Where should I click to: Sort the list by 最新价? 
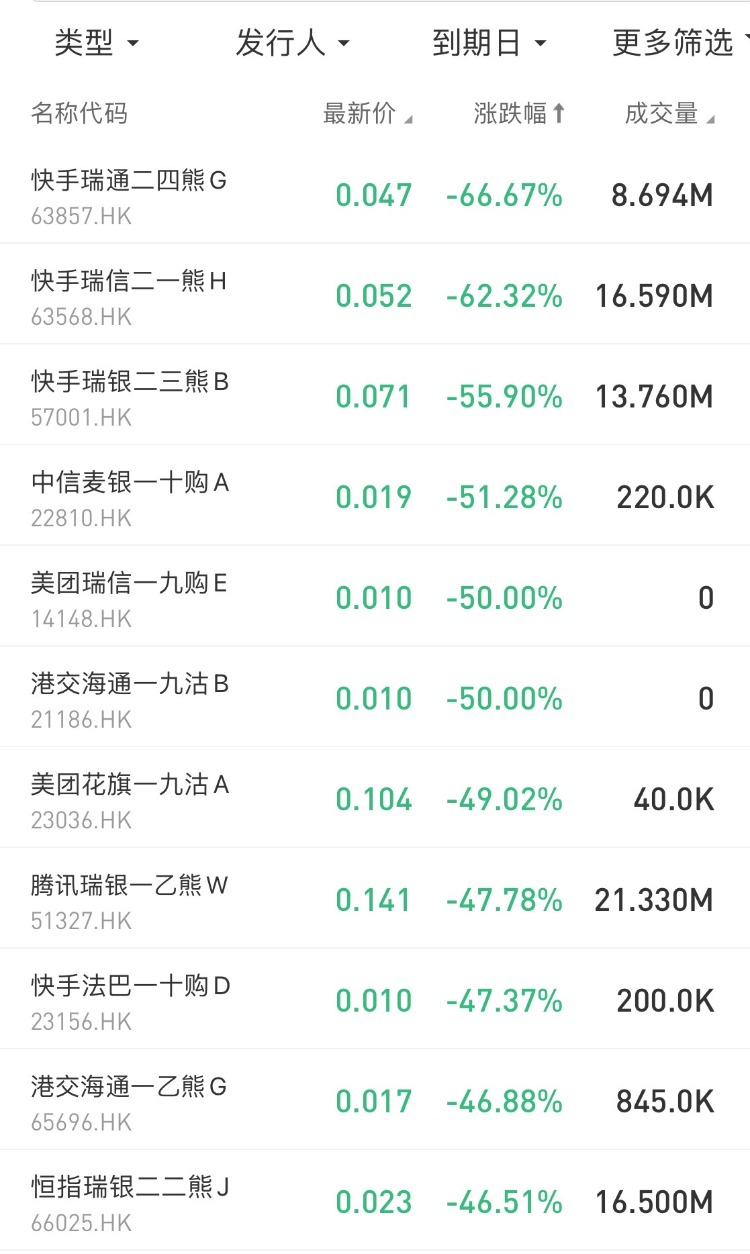click(367, 114)
